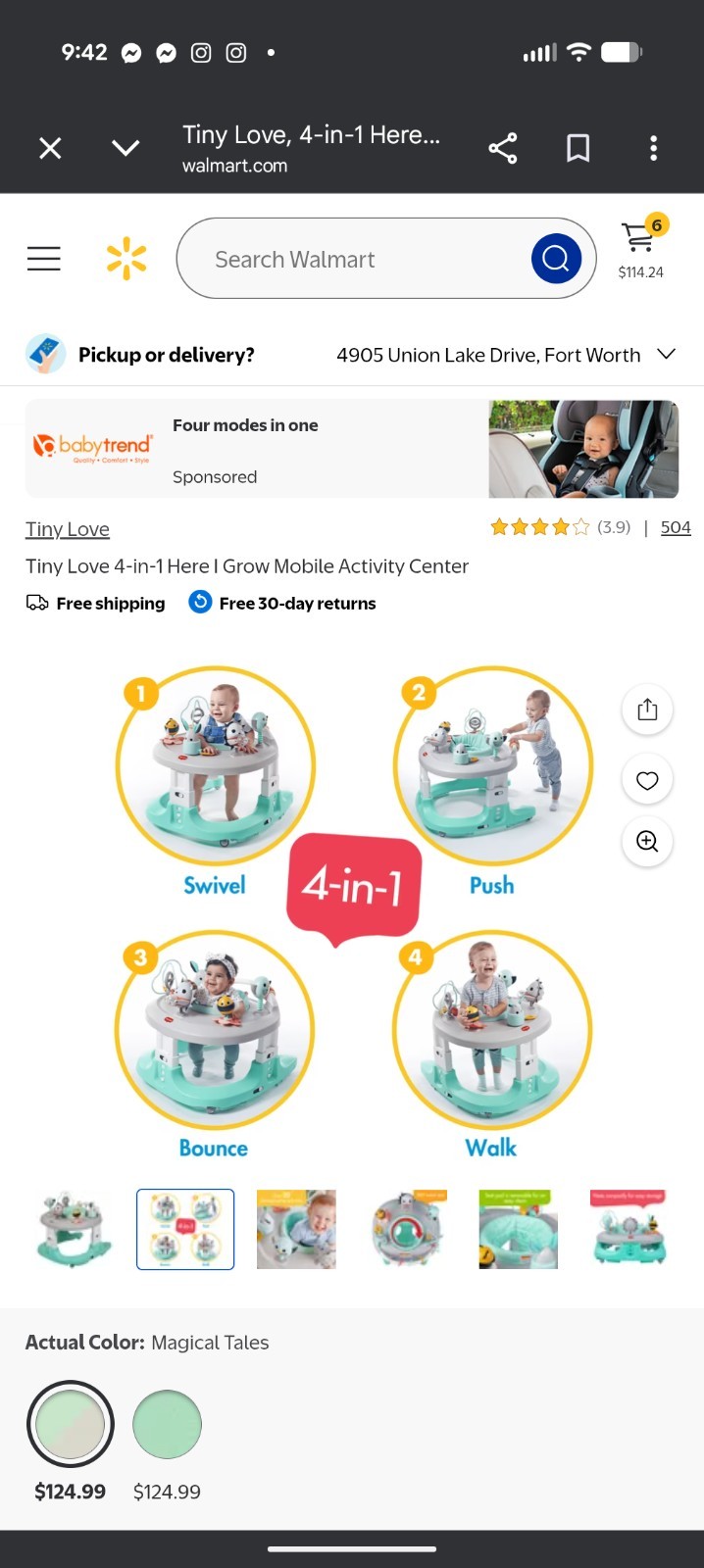View the baby close-up thumbnail photo
This screenshot has width=704, height=1568.
tap(296, 1229)
